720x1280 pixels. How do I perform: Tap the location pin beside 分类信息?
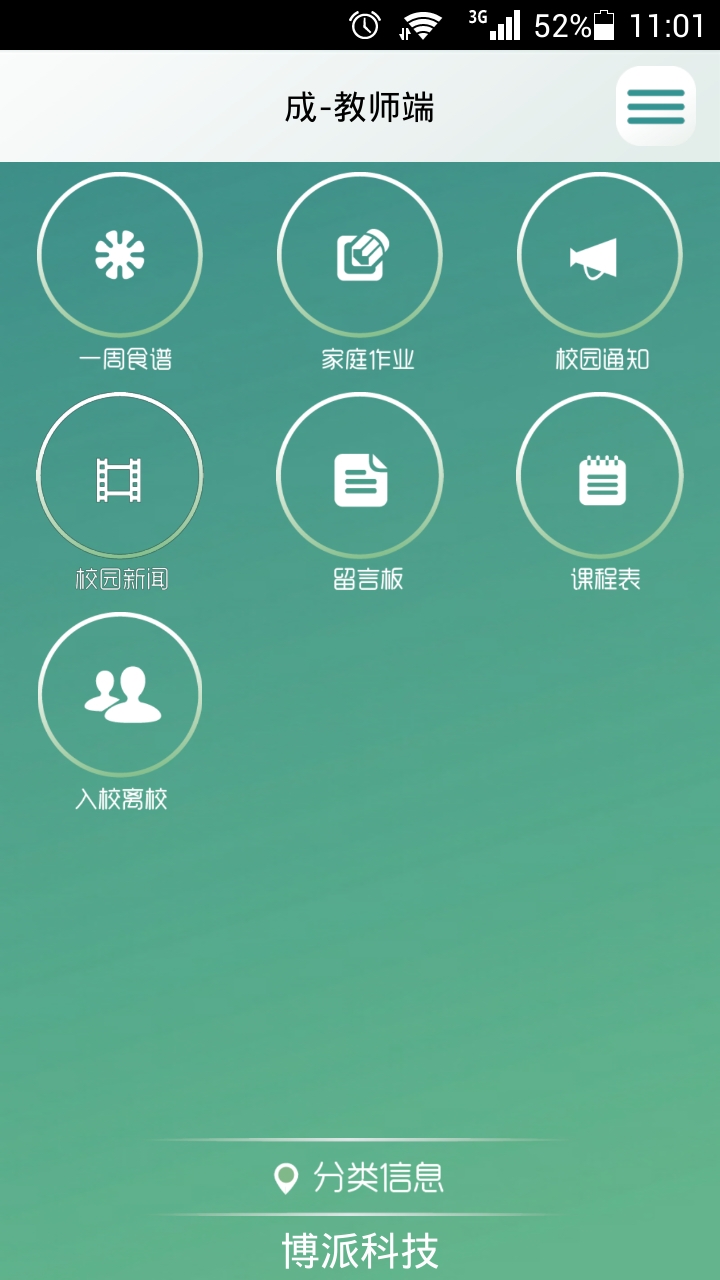click(x=285, y=1178)
